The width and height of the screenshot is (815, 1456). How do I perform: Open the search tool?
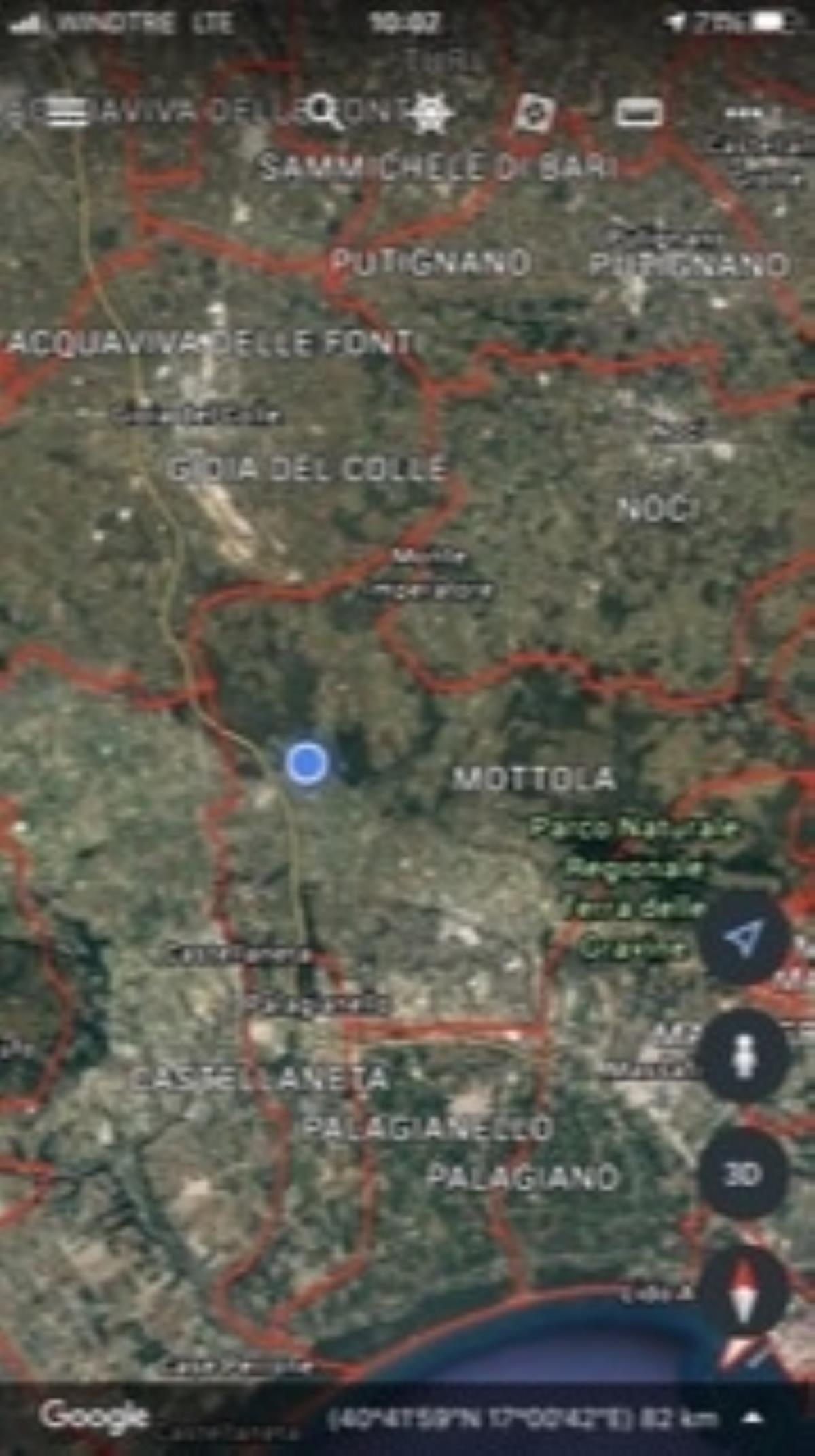(x=322, y=111)
